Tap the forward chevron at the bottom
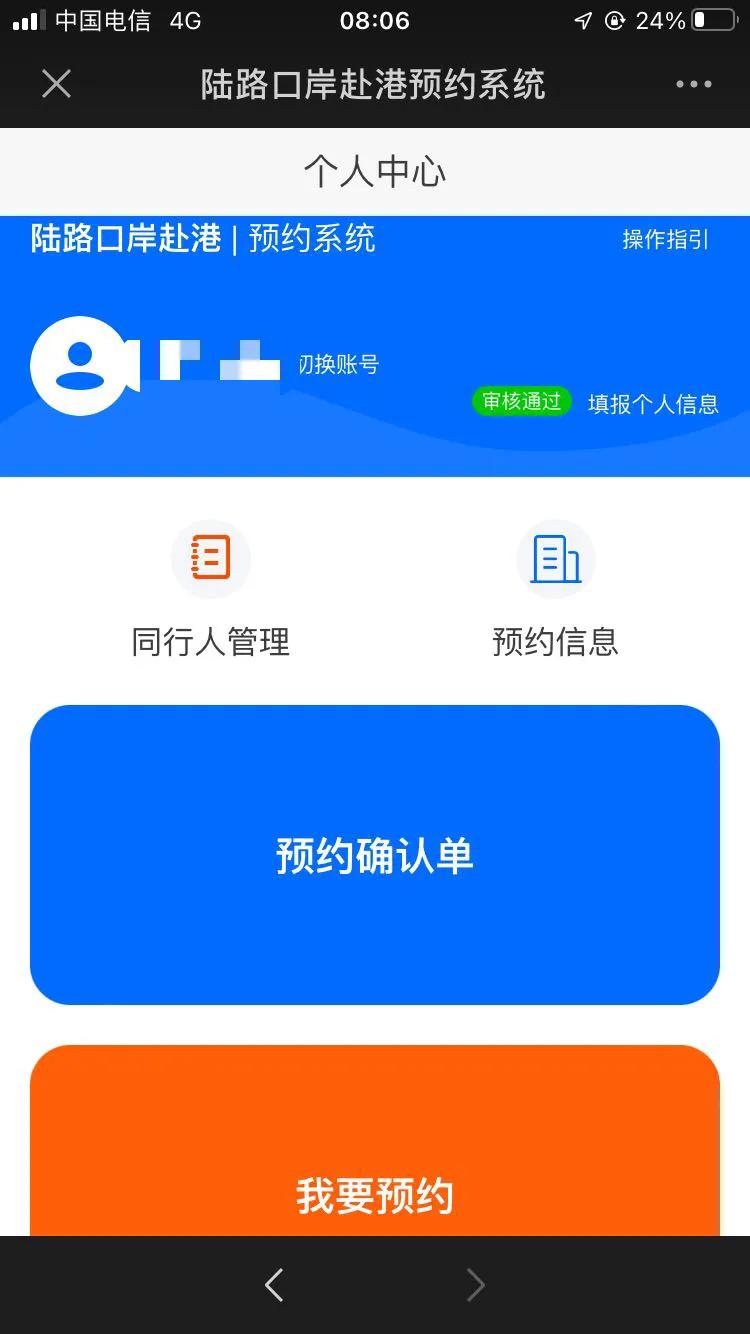This screenshot has width=750, height=1334. tap(475, 1285)
